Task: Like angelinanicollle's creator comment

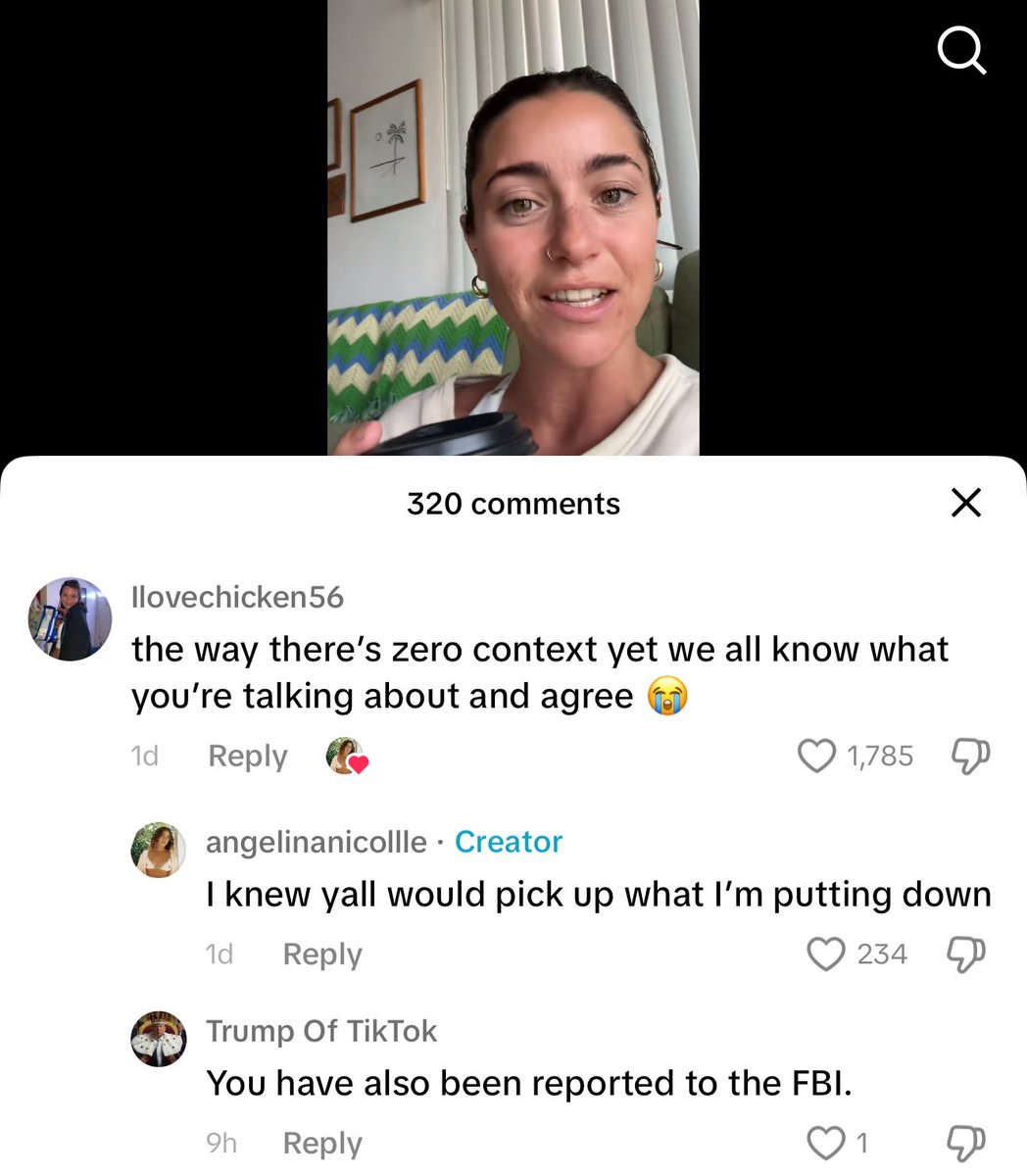Action: (825, 954)
